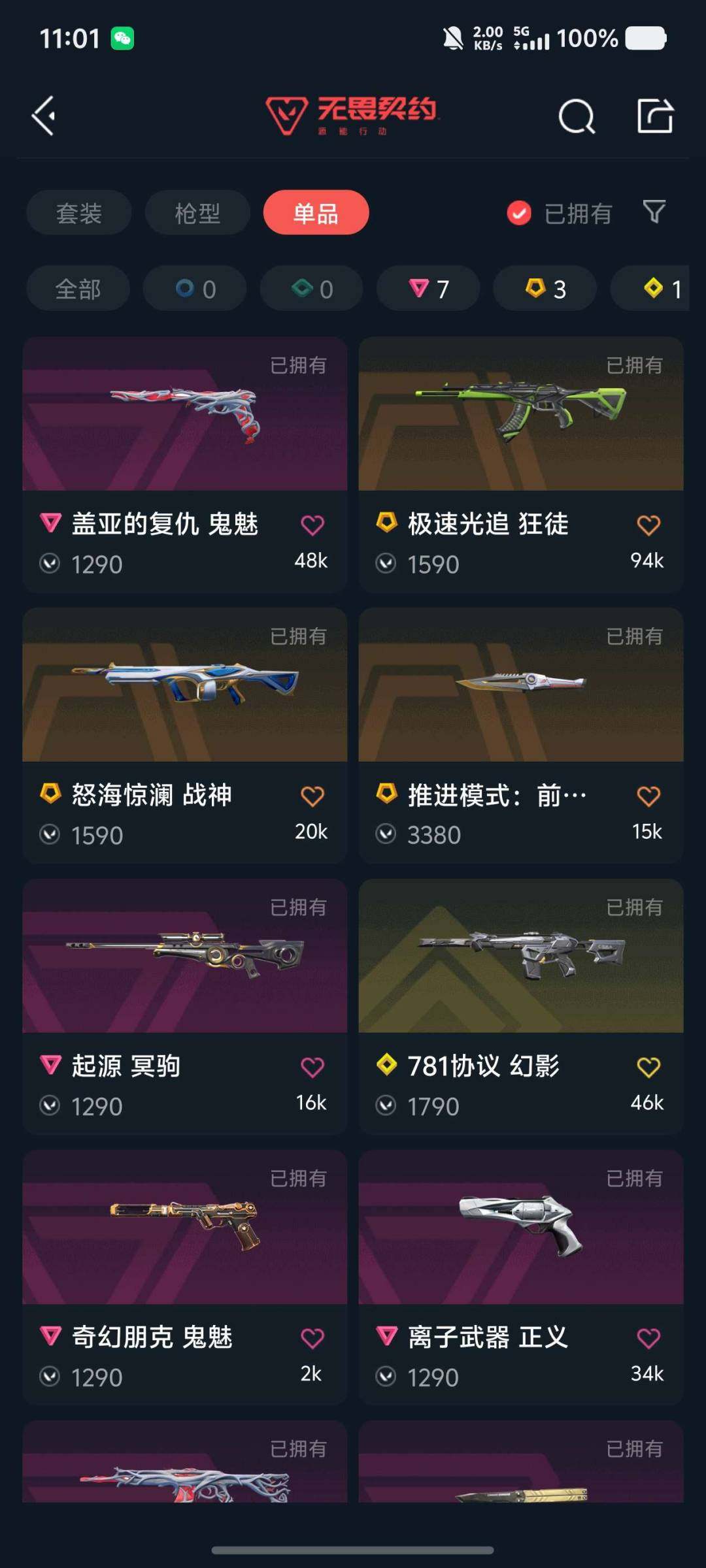Tap the teal rarity filter showing 0

pos(311,288)
